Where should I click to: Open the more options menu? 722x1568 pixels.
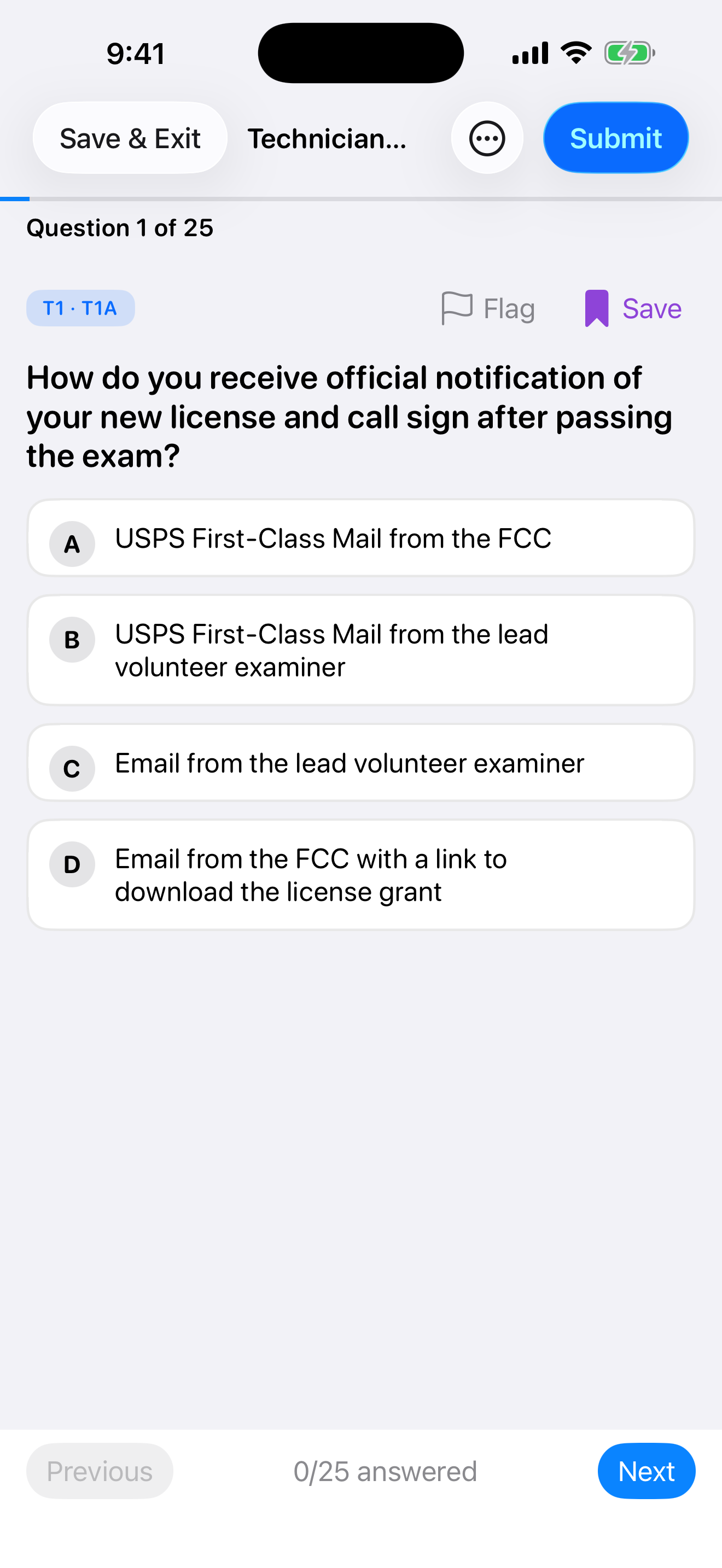(487, 138)
